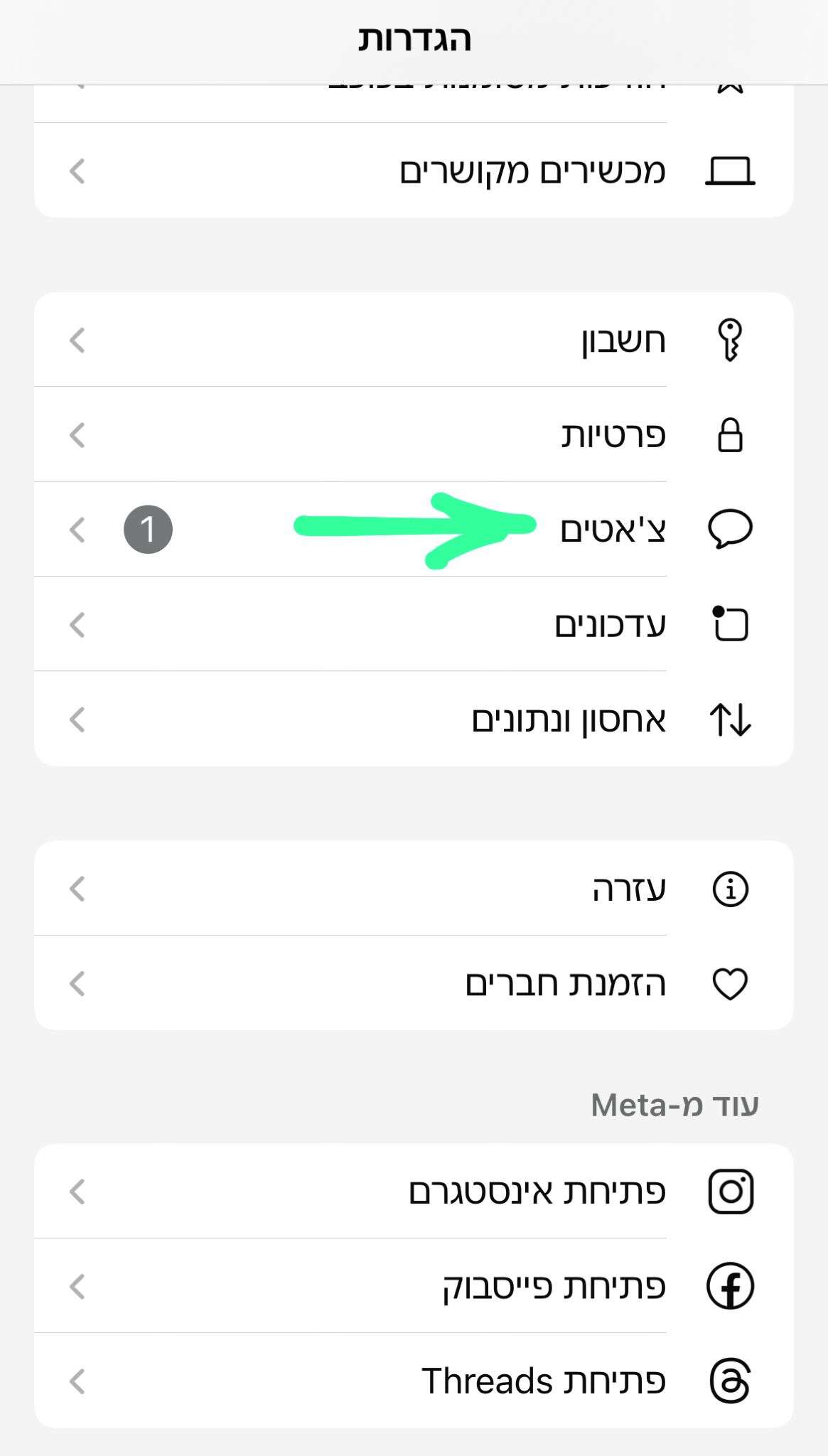
Task: Open עדכונים updates settings
Action: (610, 624)
